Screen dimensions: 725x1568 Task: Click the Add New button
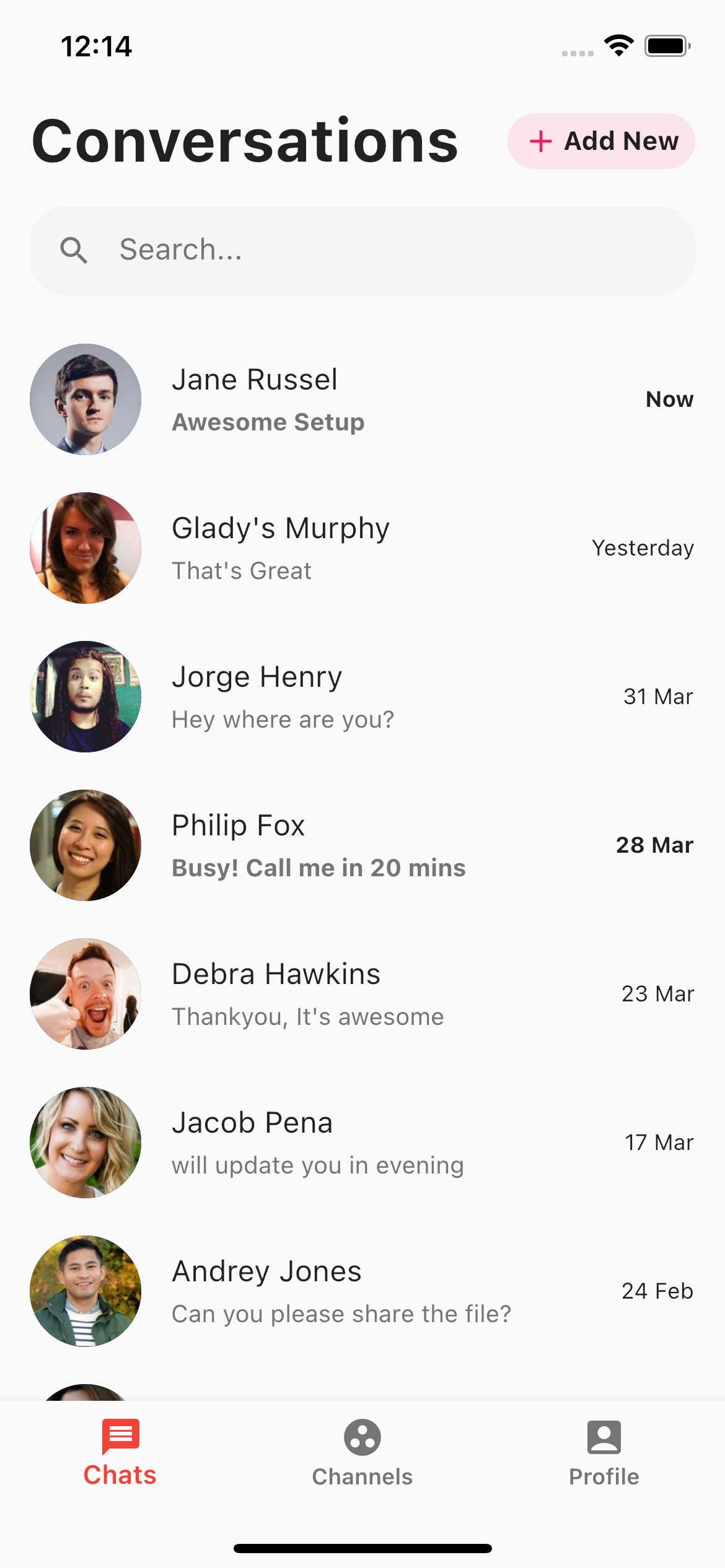600,141
